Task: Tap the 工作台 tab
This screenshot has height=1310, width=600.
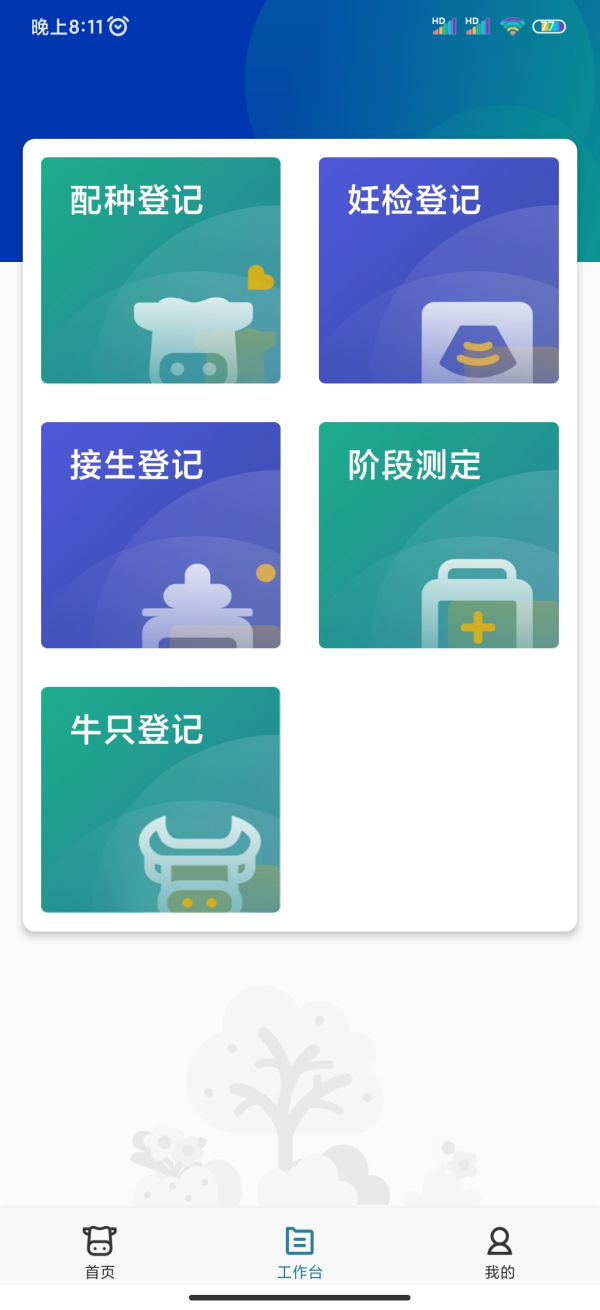Action: pos(300,1252)
